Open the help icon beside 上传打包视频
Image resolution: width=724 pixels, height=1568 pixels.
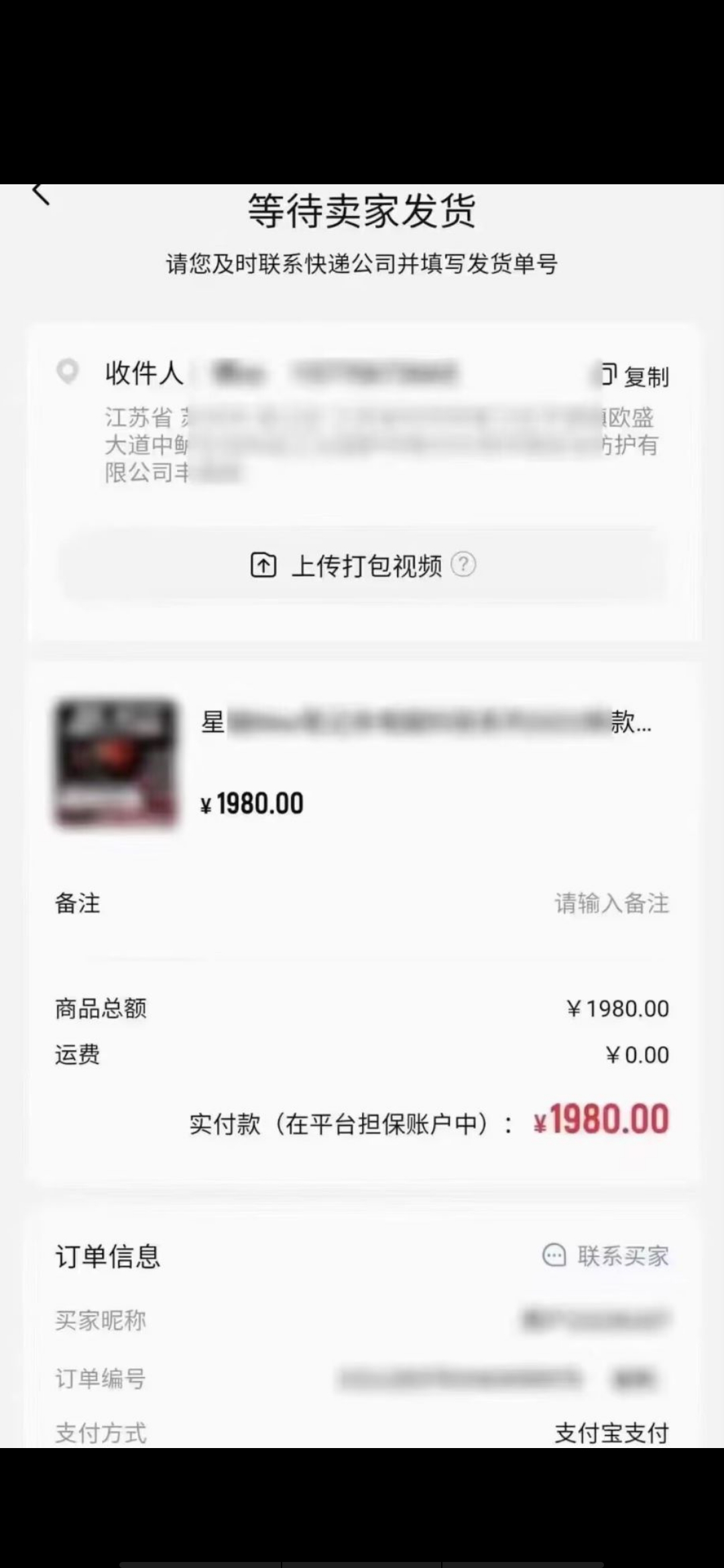[463, 564]
